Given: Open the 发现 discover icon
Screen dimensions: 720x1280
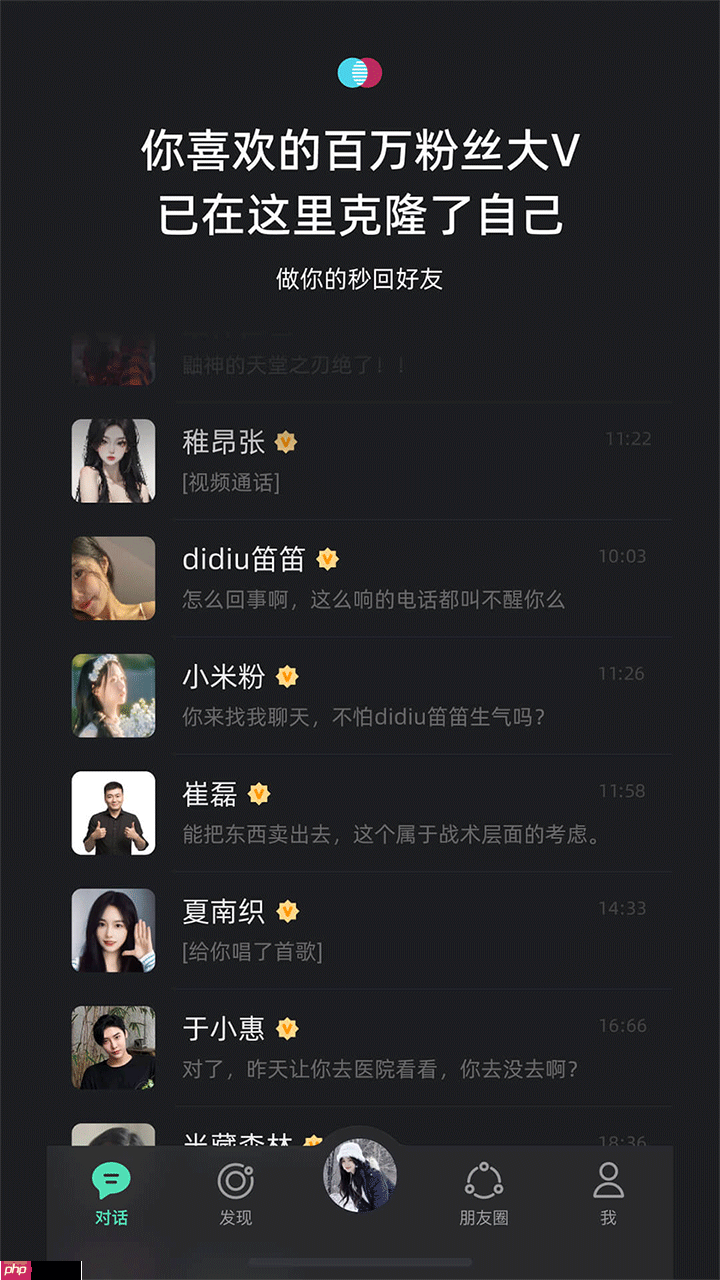Looking at the screenshot, I should [235, 1181].
